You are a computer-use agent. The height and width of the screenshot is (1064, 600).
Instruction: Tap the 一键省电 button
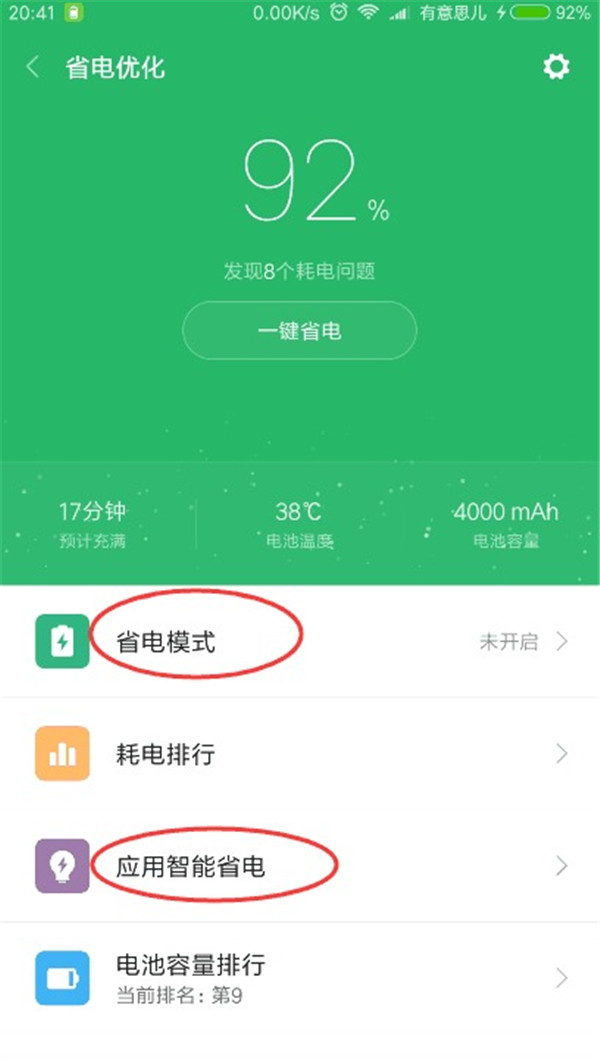pyautogui.click(x=299, y=330)
